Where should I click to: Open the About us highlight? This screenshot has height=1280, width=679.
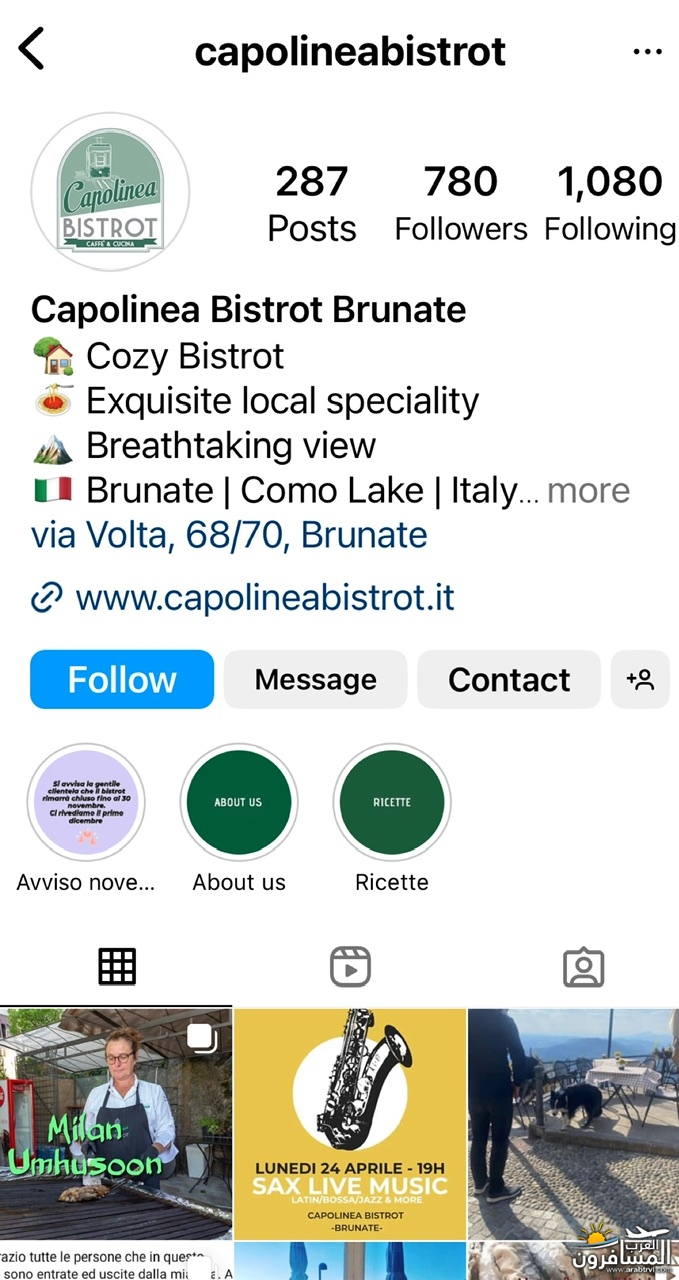[239, 803]
